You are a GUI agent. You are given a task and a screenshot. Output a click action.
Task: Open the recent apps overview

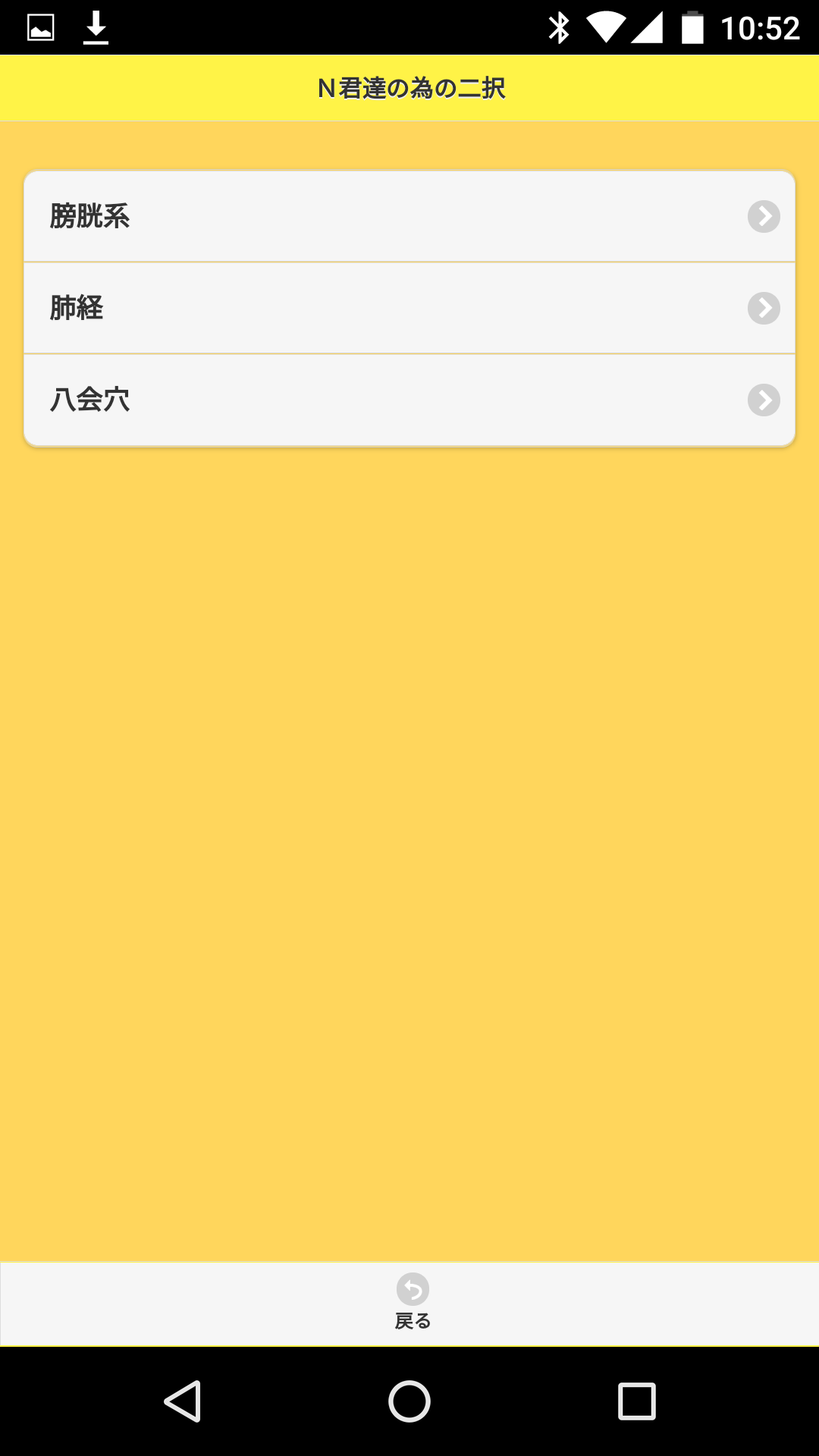click(637, 1401)
